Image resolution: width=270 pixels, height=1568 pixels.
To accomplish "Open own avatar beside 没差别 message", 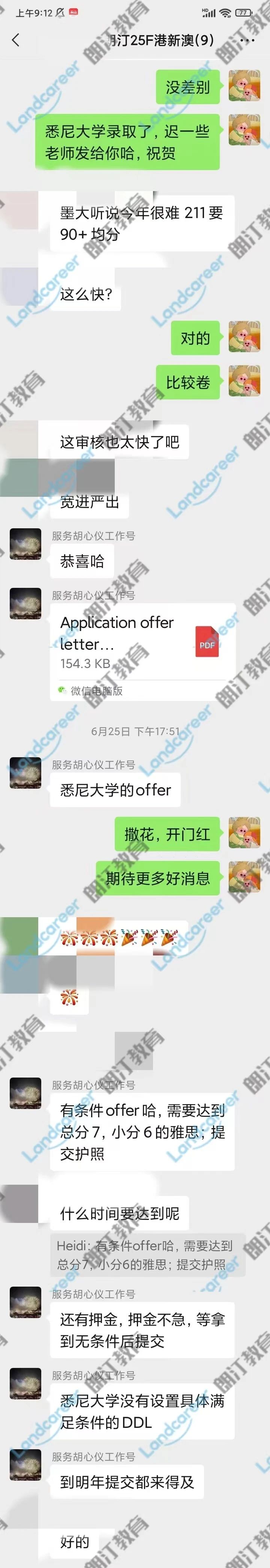I will pyautogui.click(x=244, y=85).
